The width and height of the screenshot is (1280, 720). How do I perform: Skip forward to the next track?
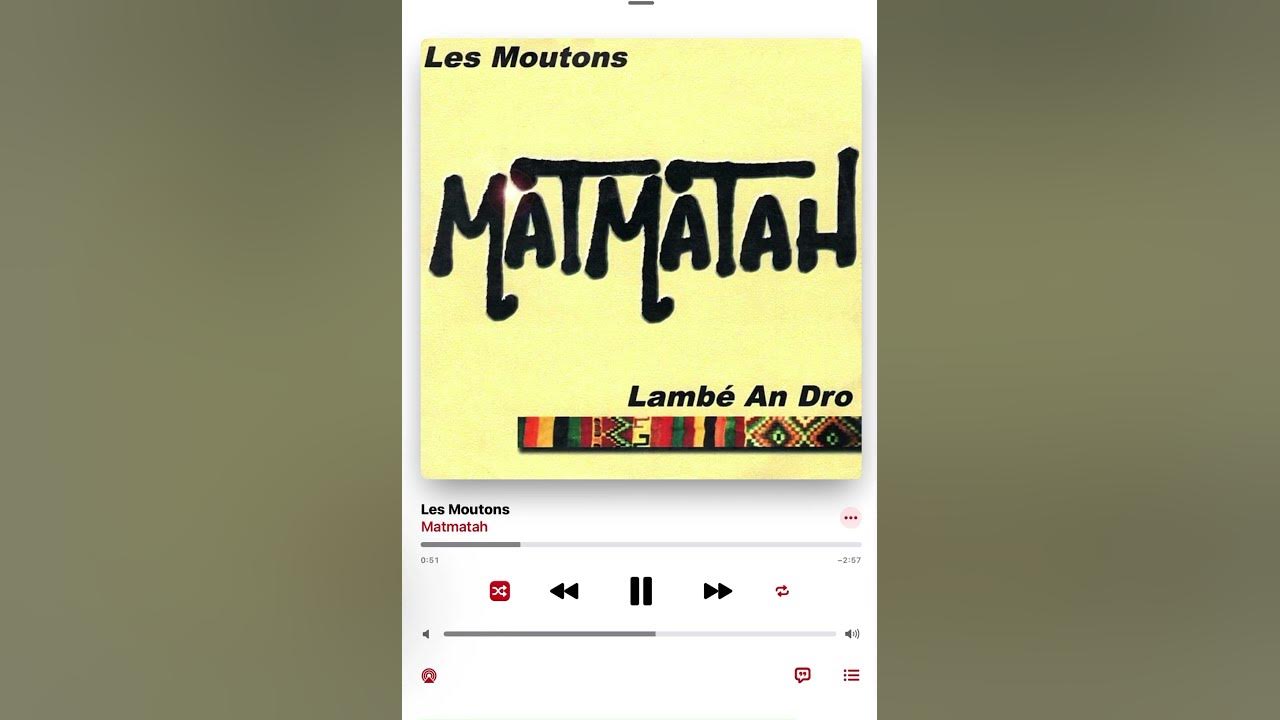[x=717, y=591]
